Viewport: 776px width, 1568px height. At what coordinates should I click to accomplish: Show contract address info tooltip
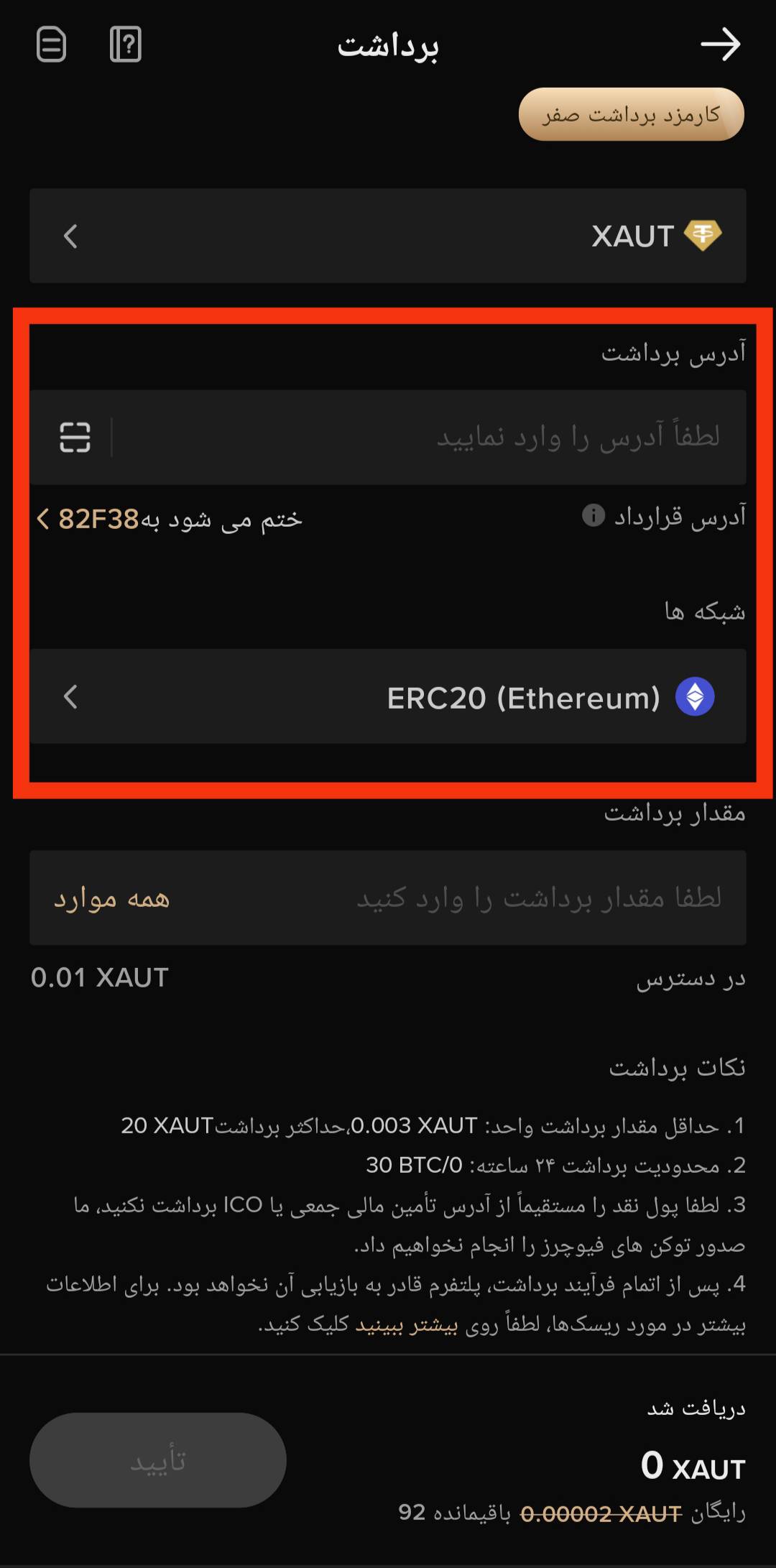(x=593, y=515)
